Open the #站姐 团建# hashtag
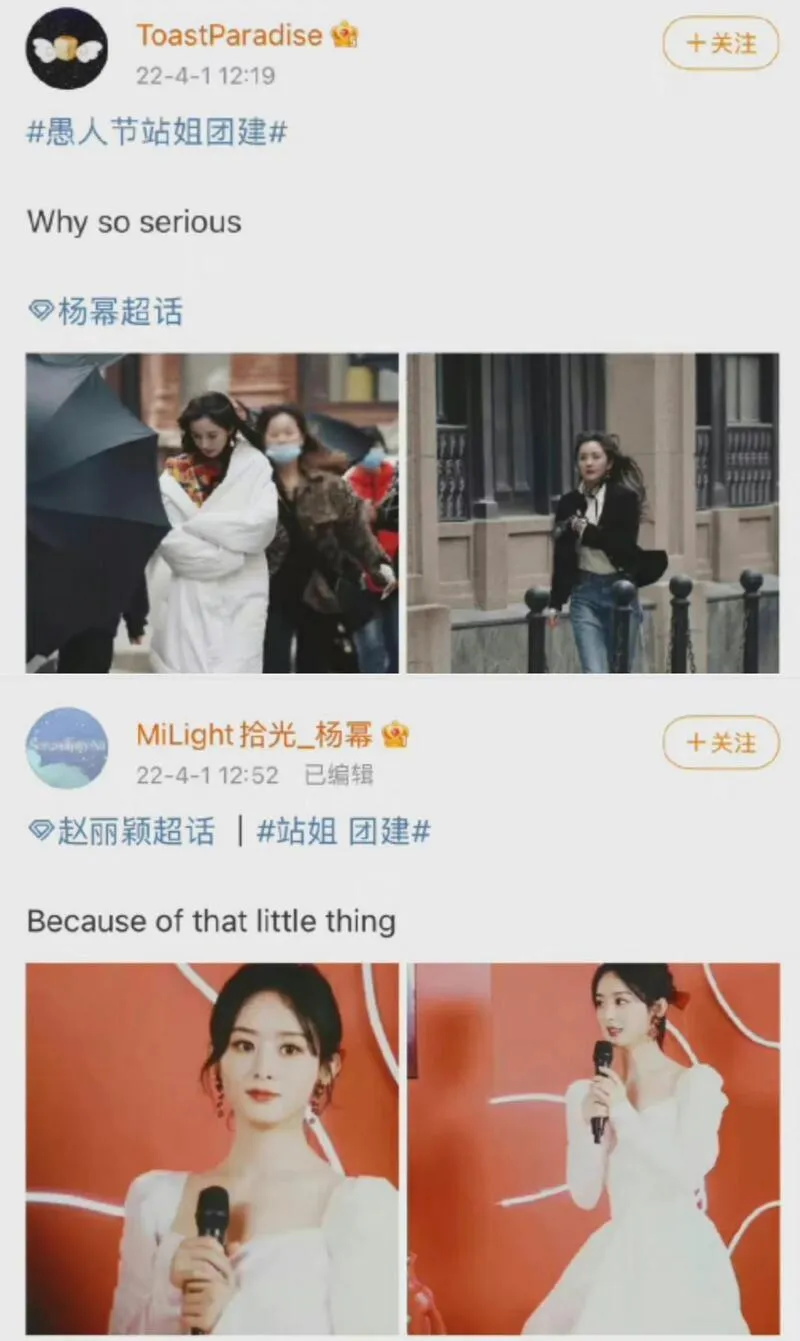Viewport: 800px width, 1341px height. [x=343, y=831]
